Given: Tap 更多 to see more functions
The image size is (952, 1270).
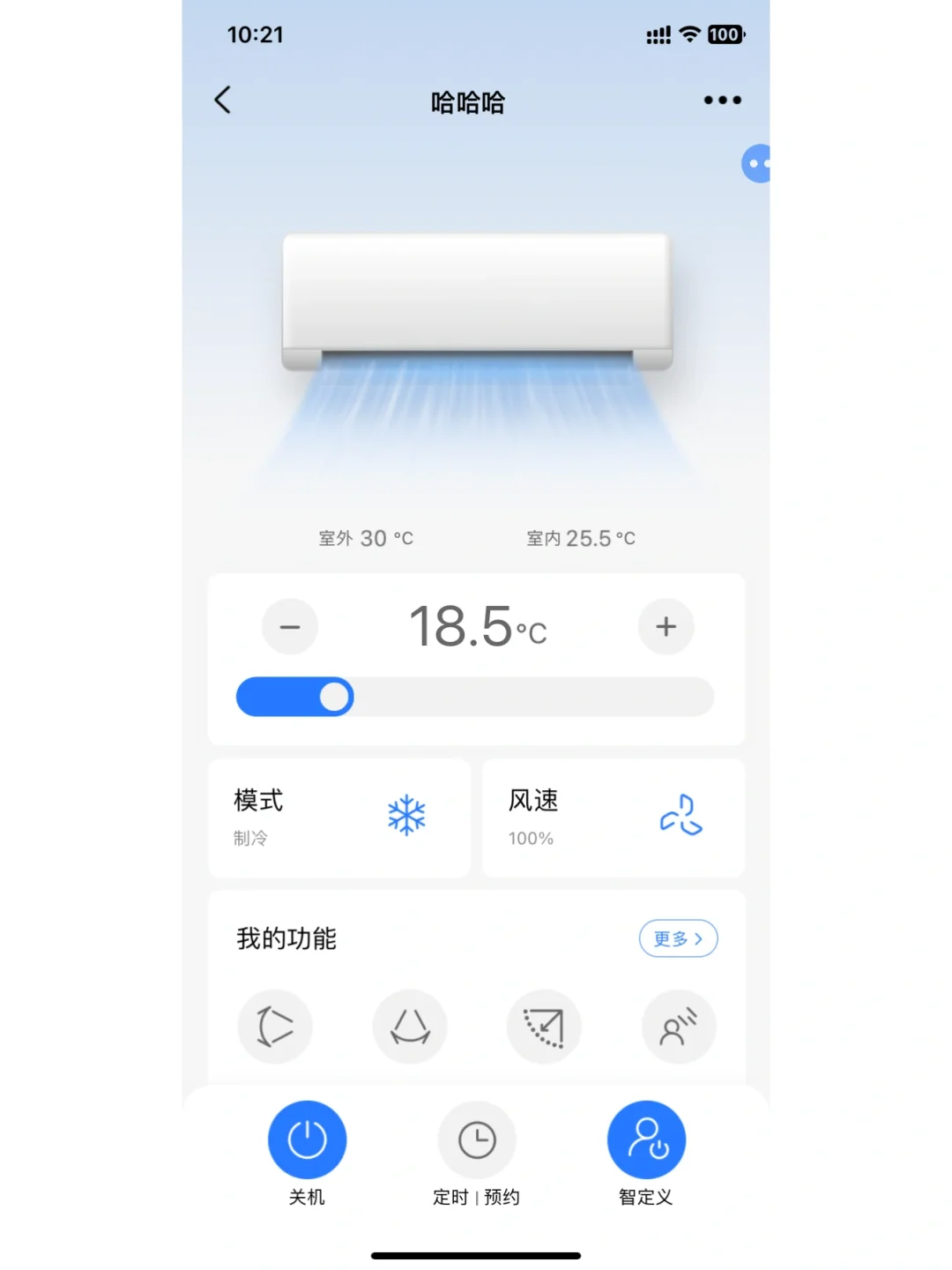Looking at the screenshot, I should [x=678, y=938].
